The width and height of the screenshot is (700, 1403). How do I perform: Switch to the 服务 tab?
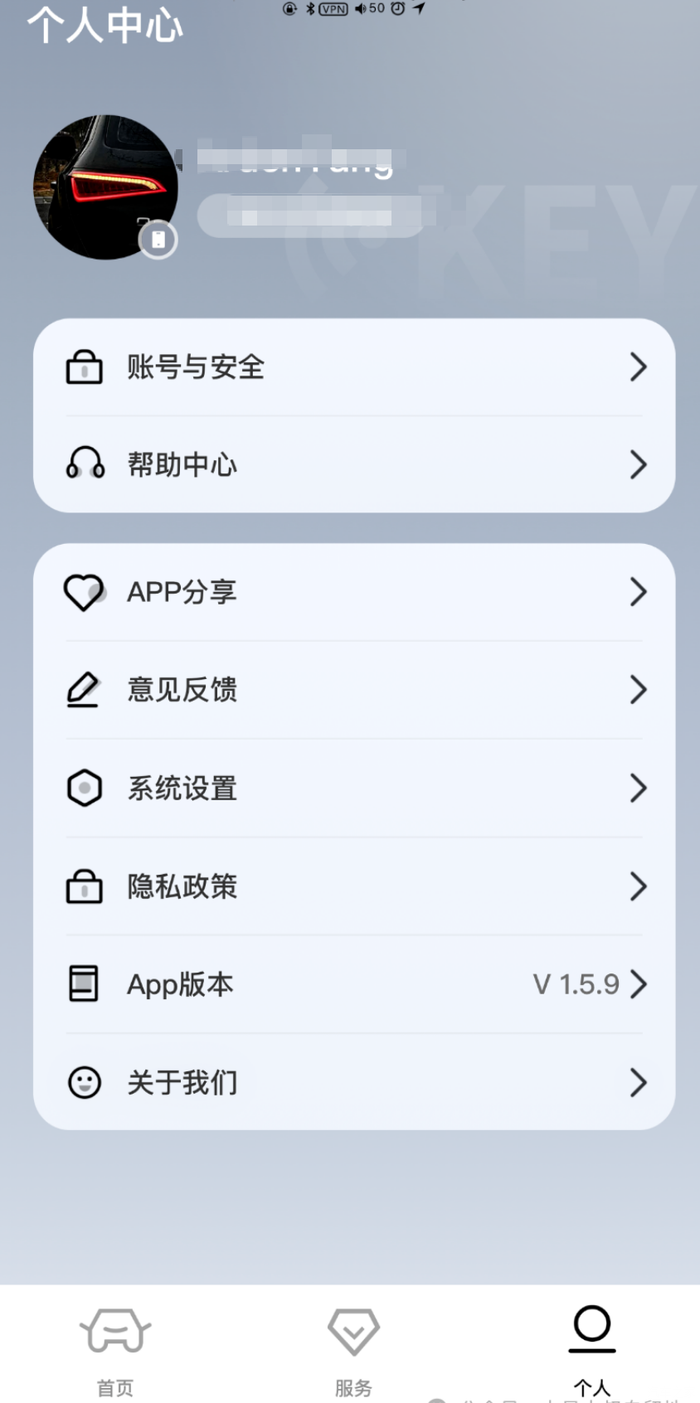tap(353, 1350)
